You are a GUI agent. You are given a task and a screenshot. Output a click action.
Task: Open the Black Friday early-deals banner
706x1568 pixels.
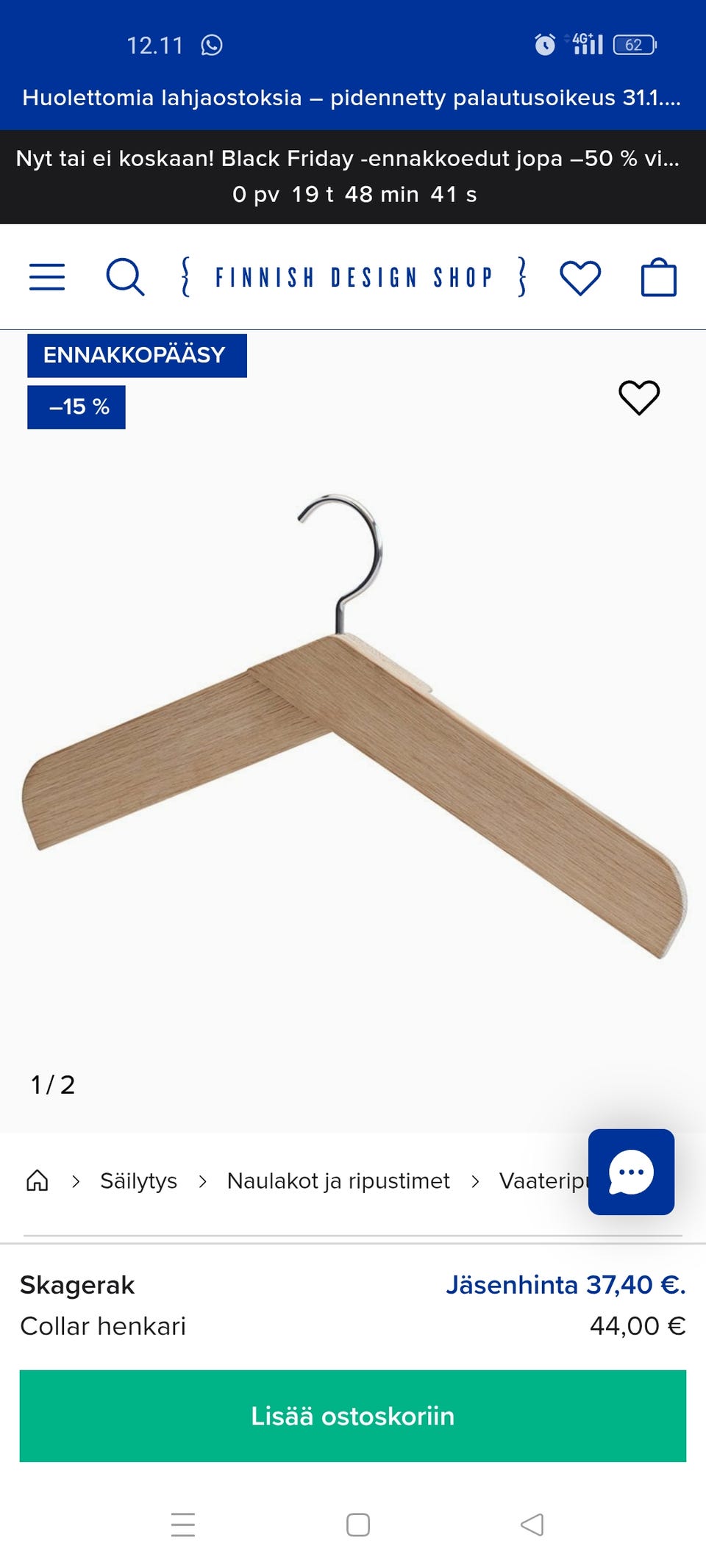tap(348, 159)
